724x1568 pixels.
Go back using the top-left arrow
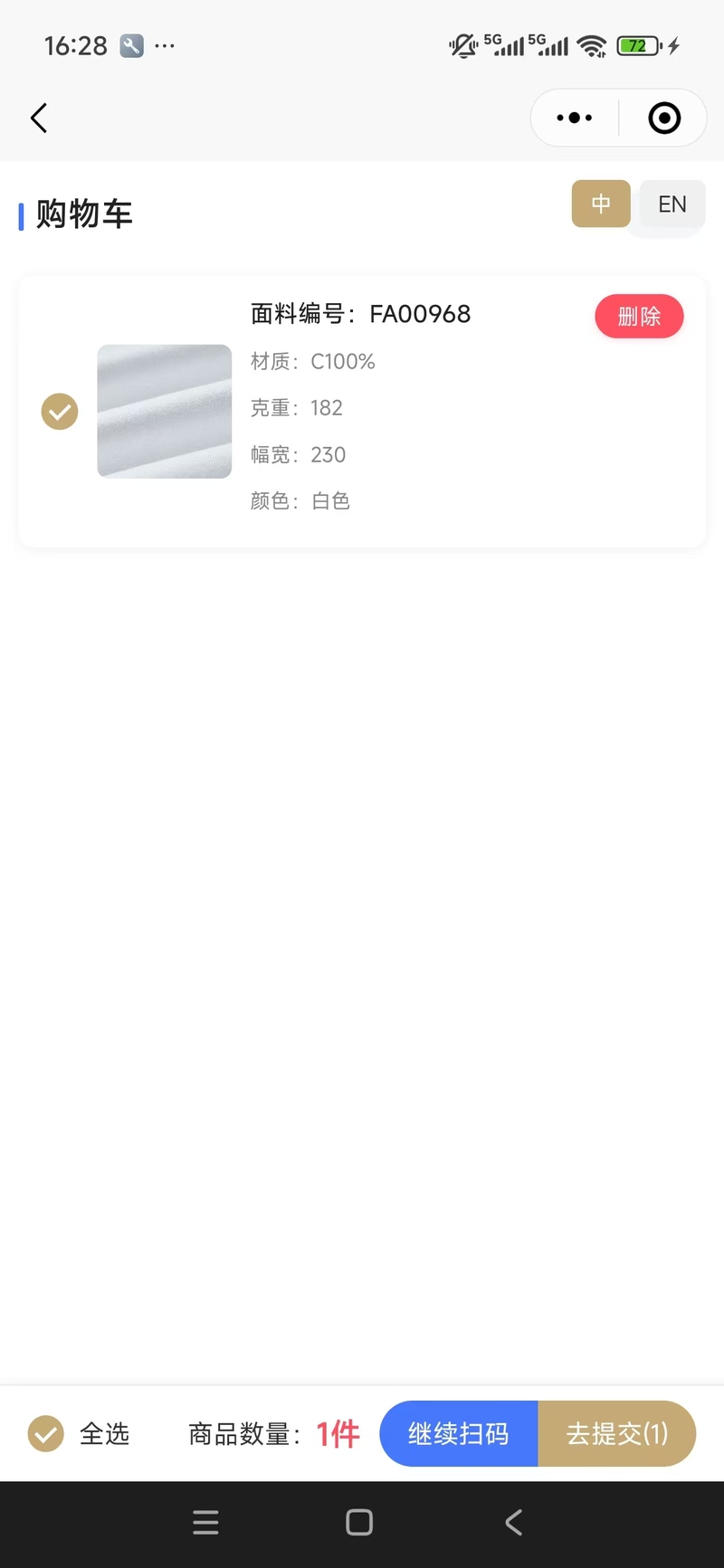[39, 118]
